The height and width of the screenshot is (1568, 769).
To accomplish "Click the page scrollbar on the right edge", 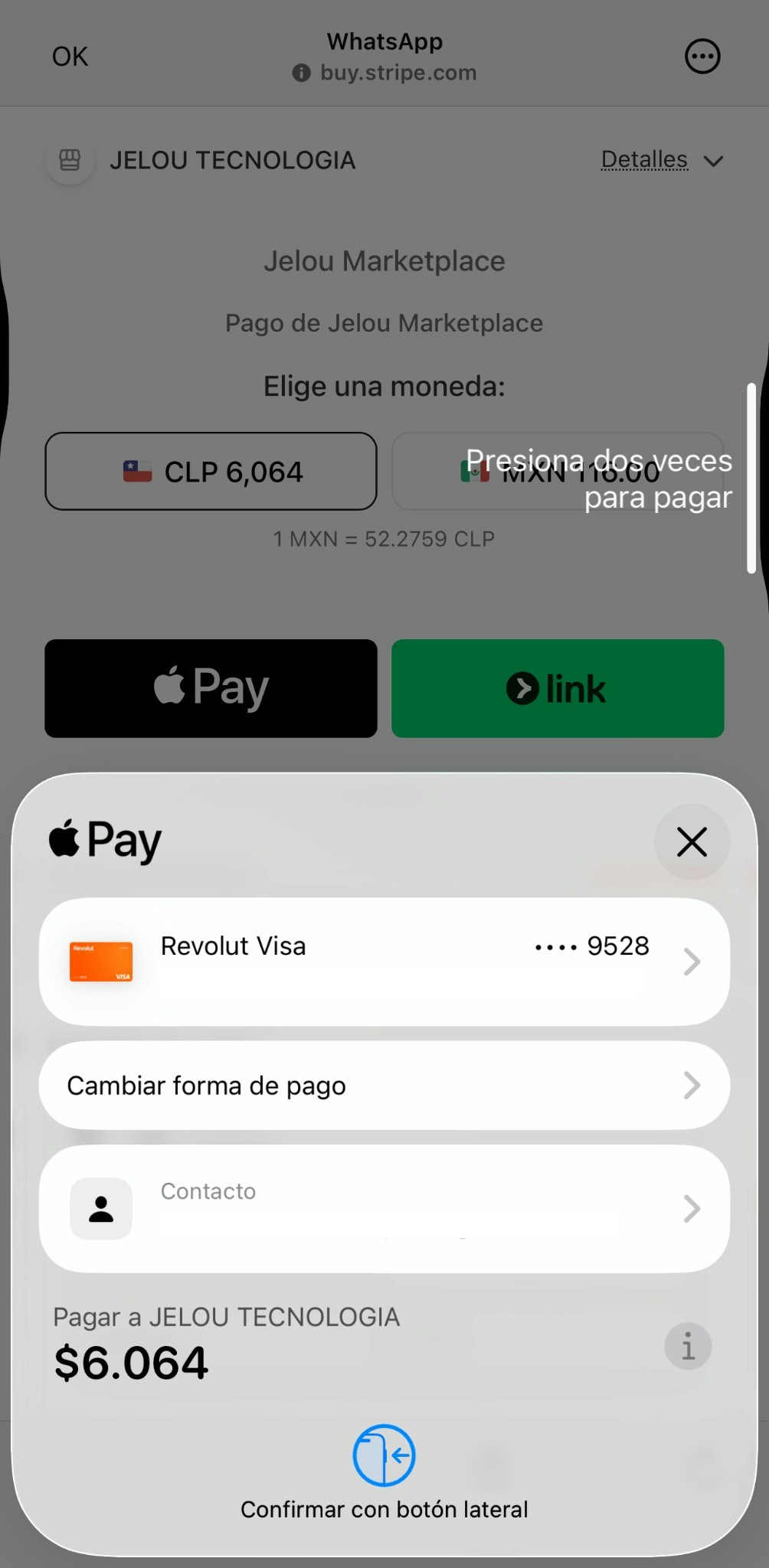I will tap(751, 475).
